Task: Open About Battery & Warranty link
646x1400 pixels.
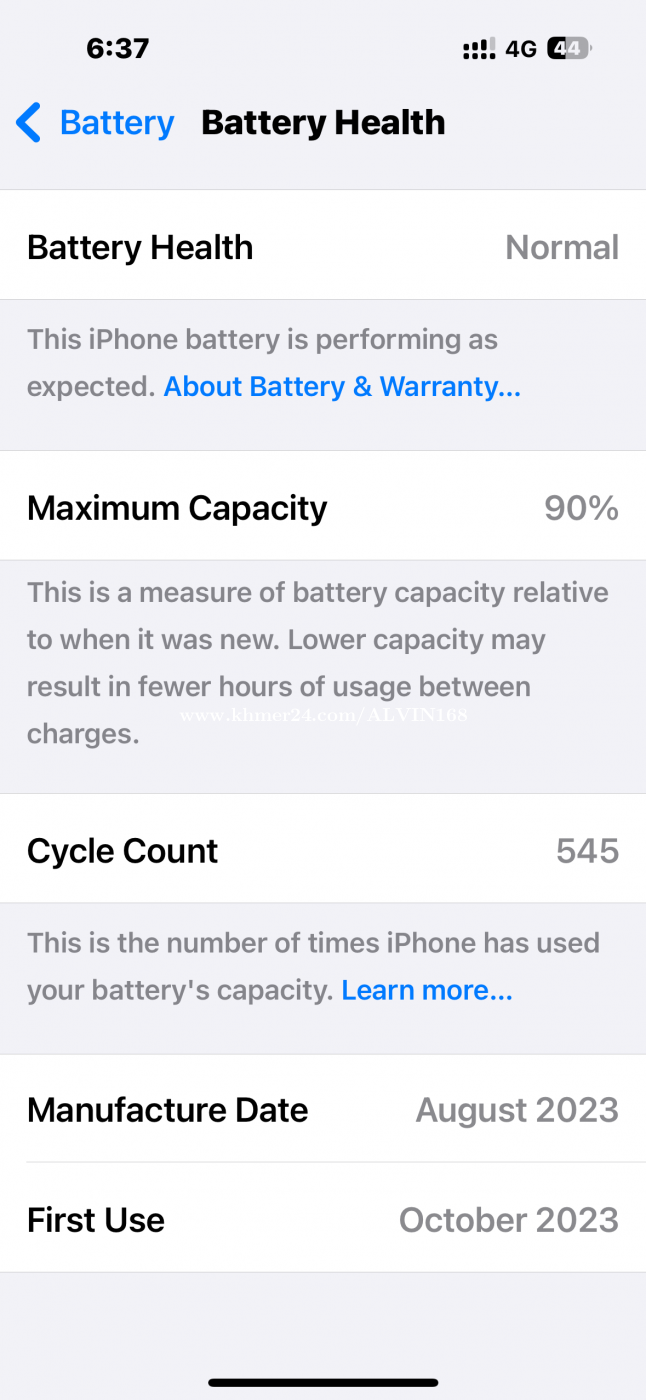Action: (x=342, y=387)
